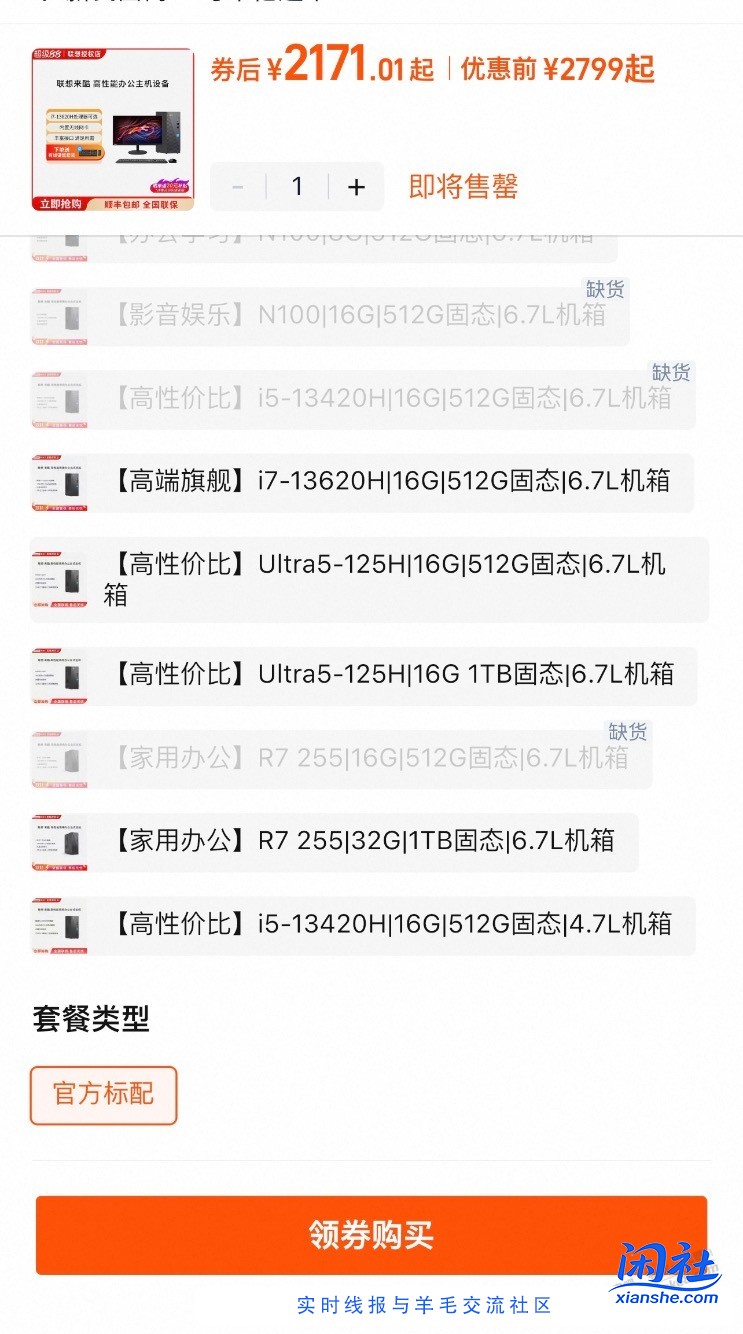Decrease quantity with the minus stepper
The image size is (743, 1334).
(x=238, y=186)
